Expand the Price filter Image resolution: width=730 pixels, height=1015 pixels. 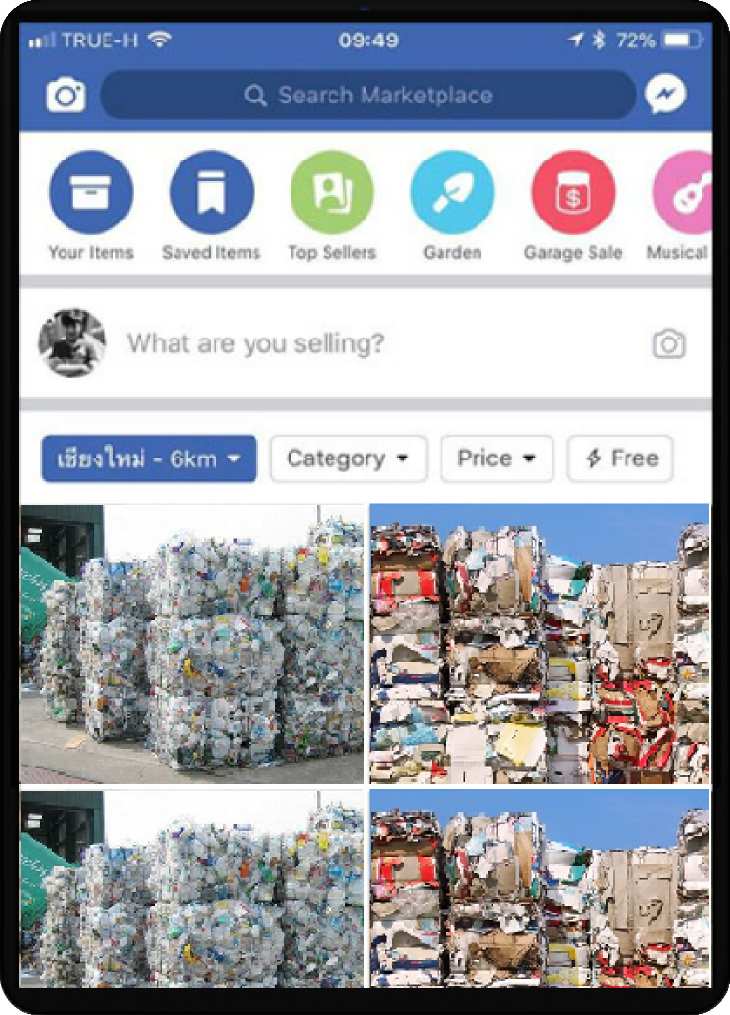pos(497,459)
